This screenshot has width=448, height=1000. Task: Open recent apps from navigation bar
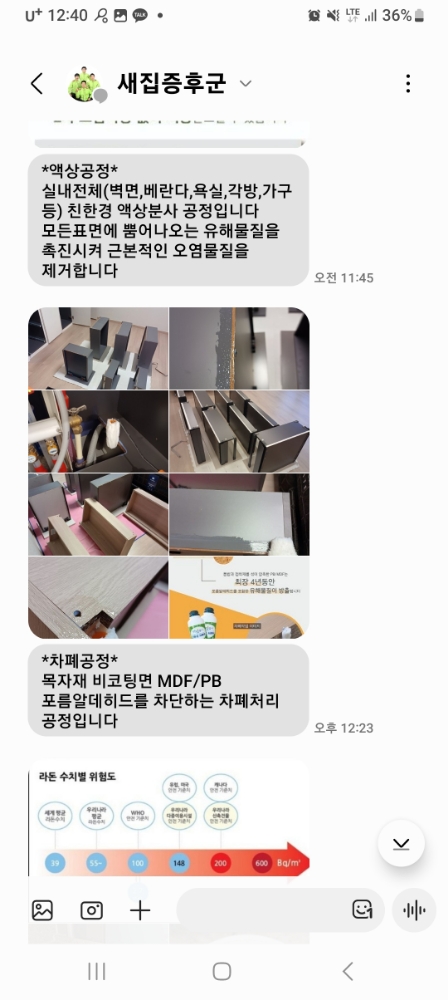[96, 971]
